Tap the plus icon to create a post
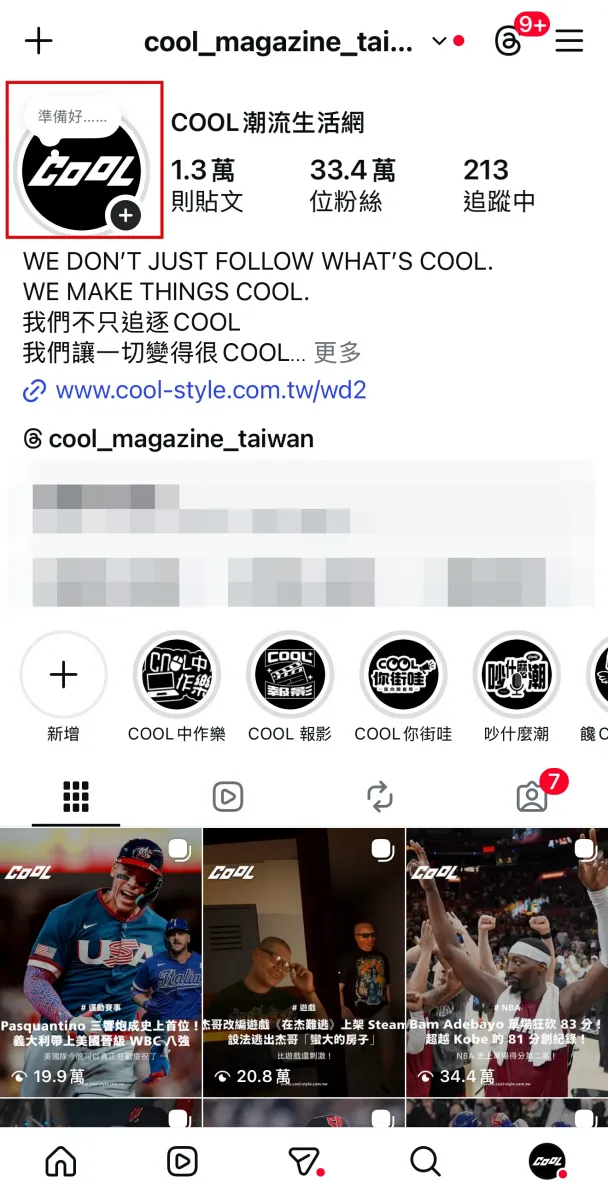 pyautogui.click(x=38, y=41)
